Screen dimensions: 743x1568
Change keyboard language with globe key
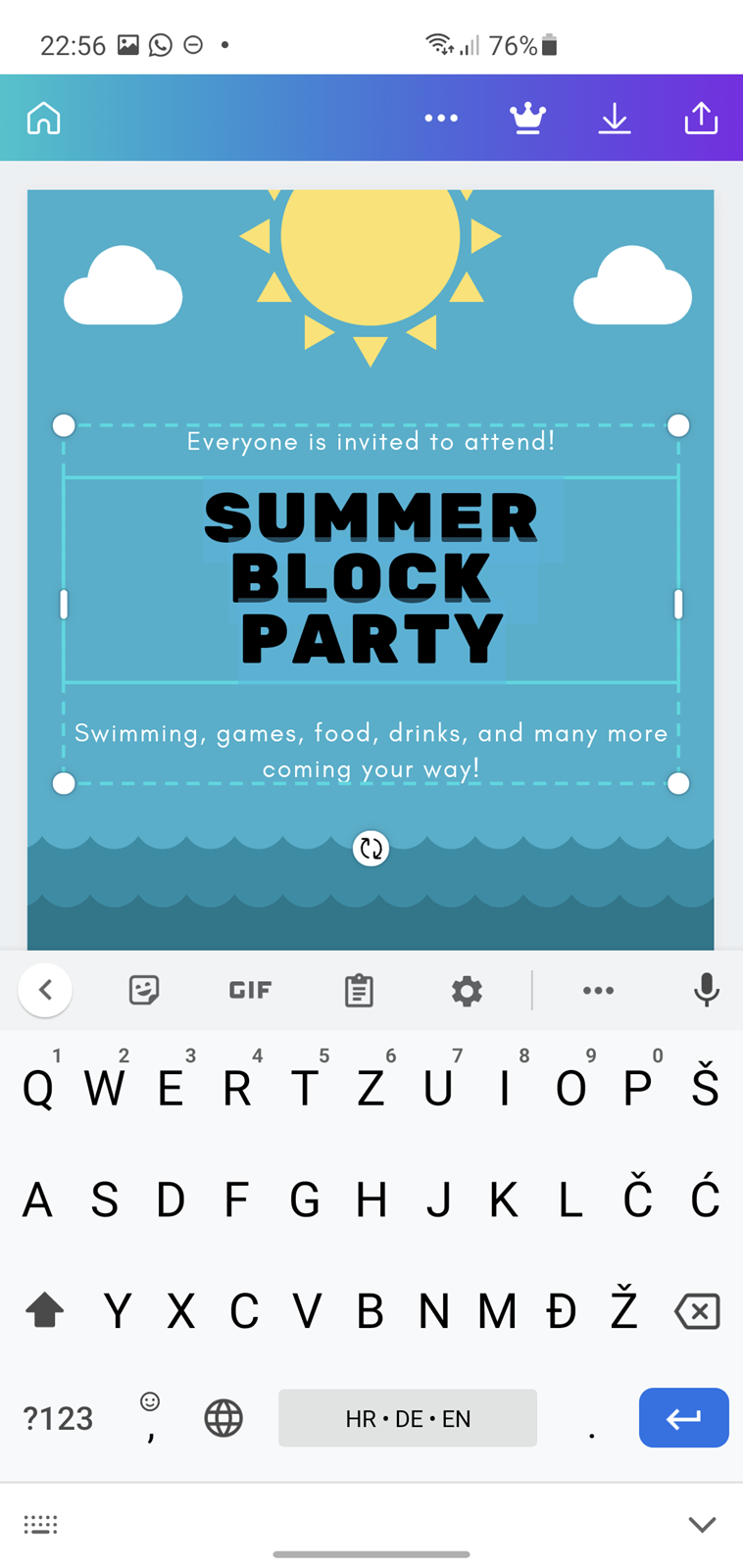click(x=223, y=1418)
